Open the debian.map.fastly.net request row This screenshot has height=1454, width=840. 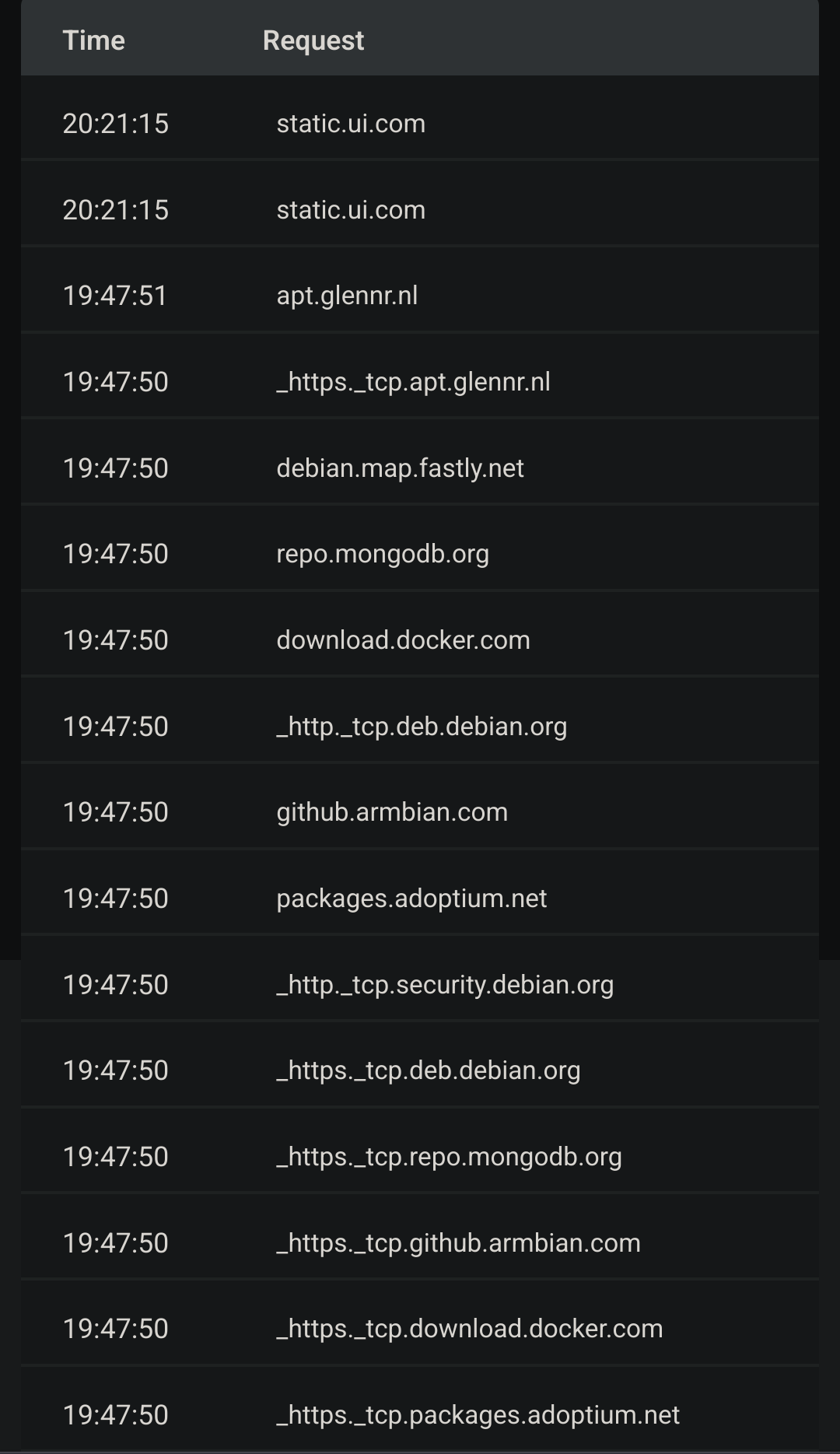(x=420, y=468)
